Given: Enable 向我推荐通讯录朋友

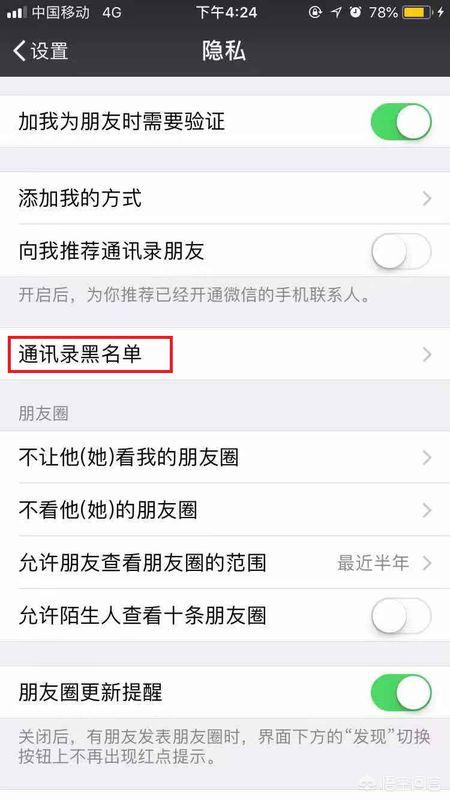Looking at the screenshot, I should (x=401, y=251).
